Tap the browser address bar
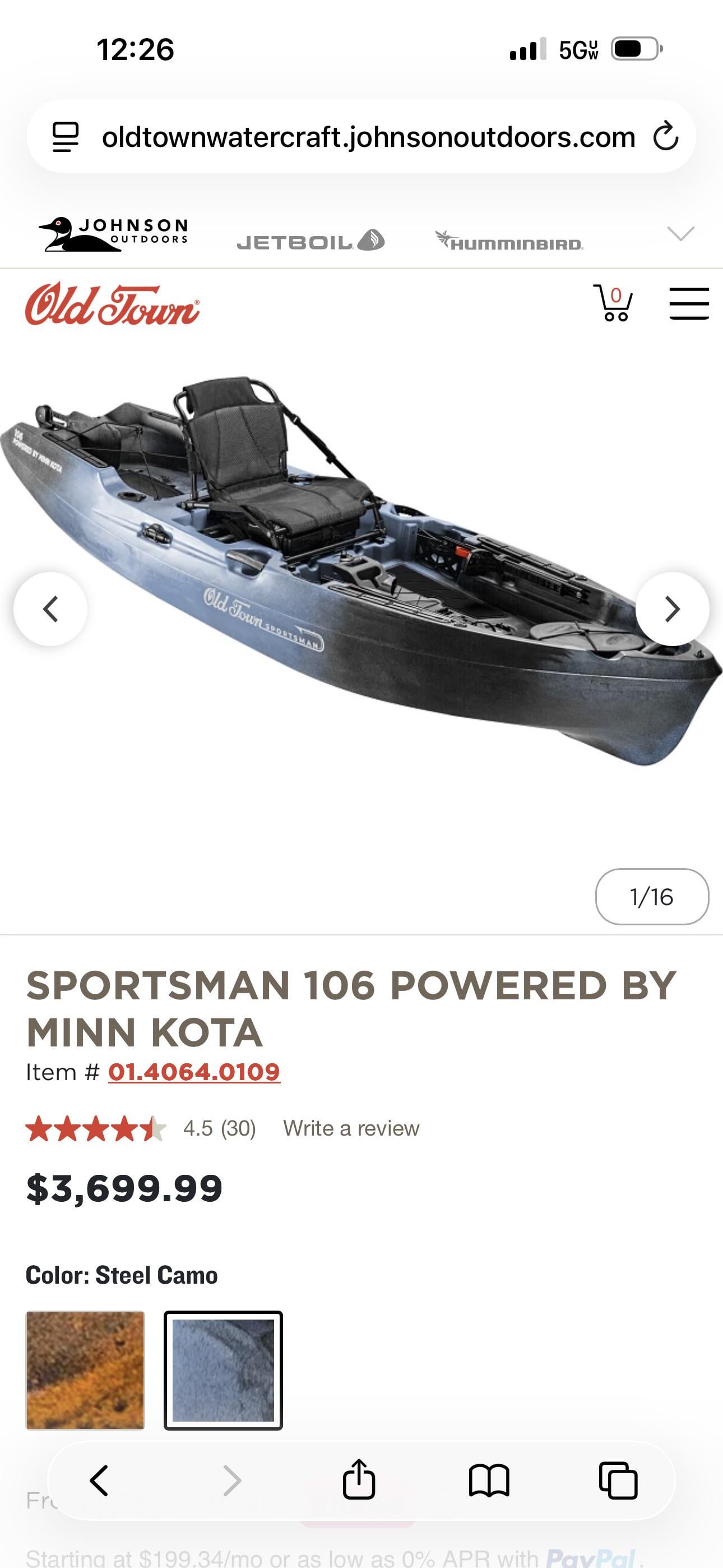The width and height of the screenshot is (723, 1568). coord(368,137)
